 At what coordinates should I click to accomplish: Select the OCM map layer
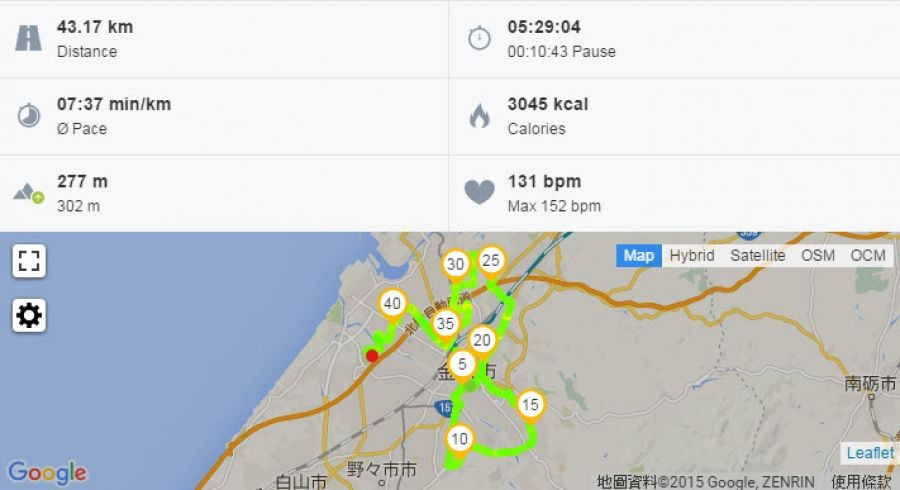point(868,255)
